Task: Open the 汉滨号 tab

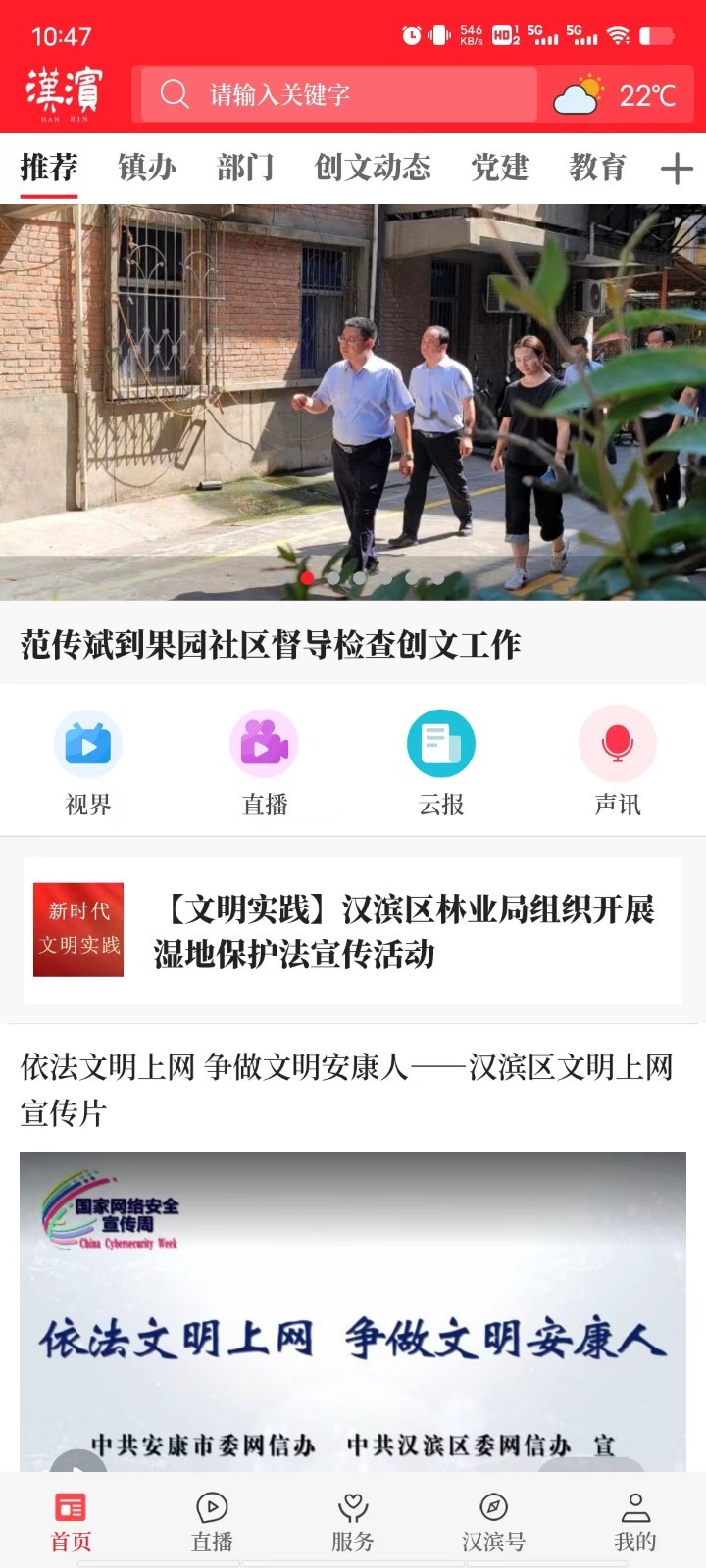Action: click(x=493, y=1522)
